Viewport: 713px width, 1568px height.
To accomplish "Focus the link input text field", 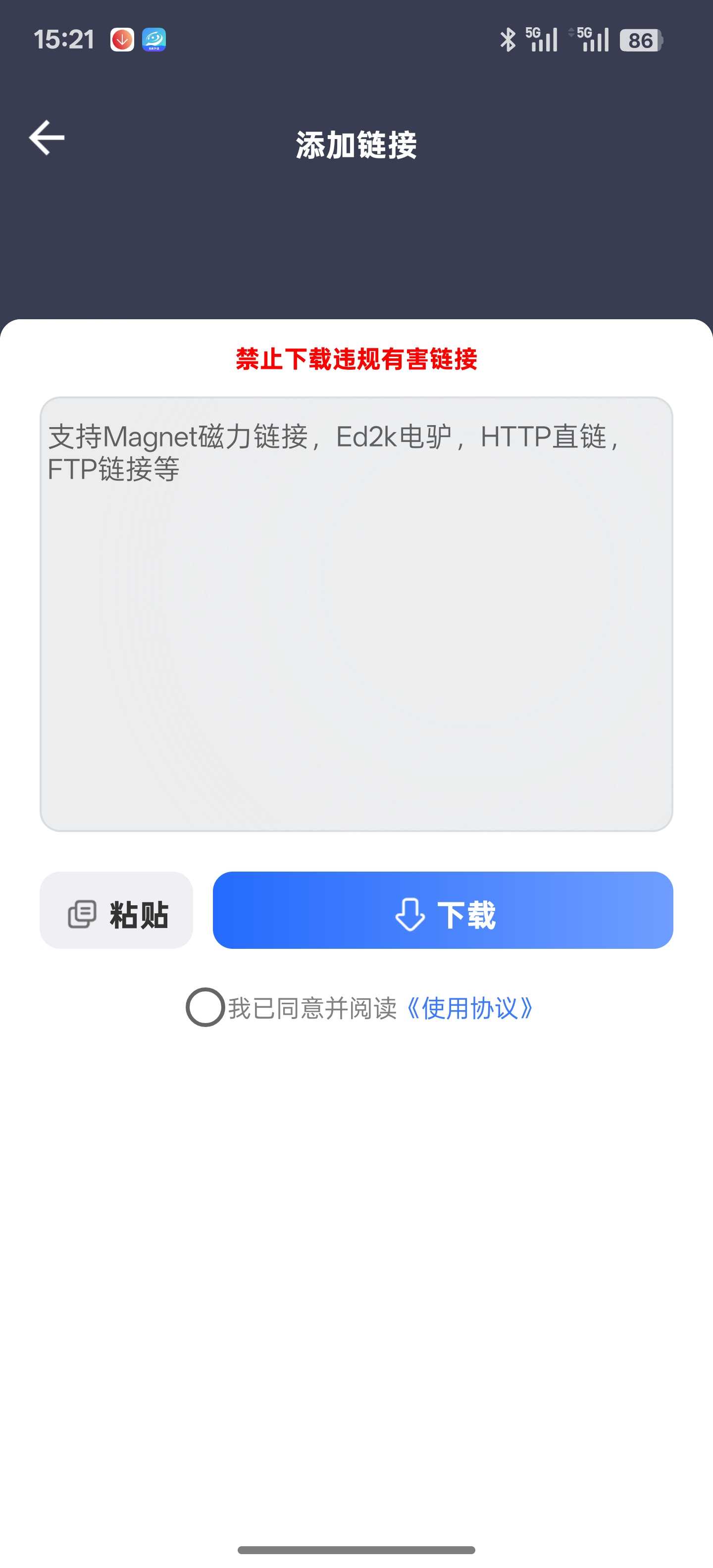I will [x=356, y=614].
